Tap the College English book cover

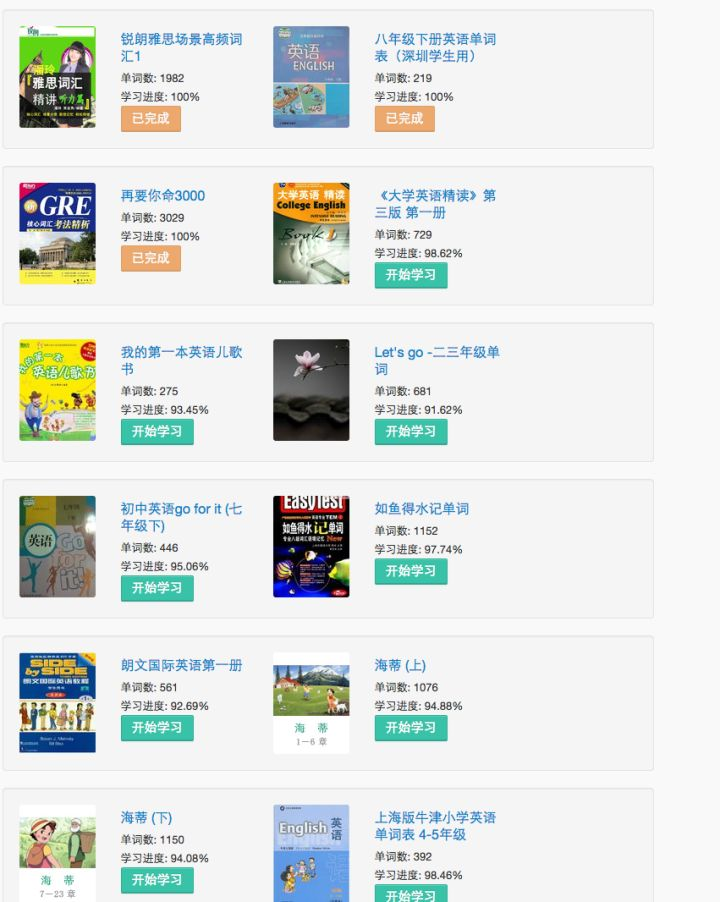(x=311, y=233)
